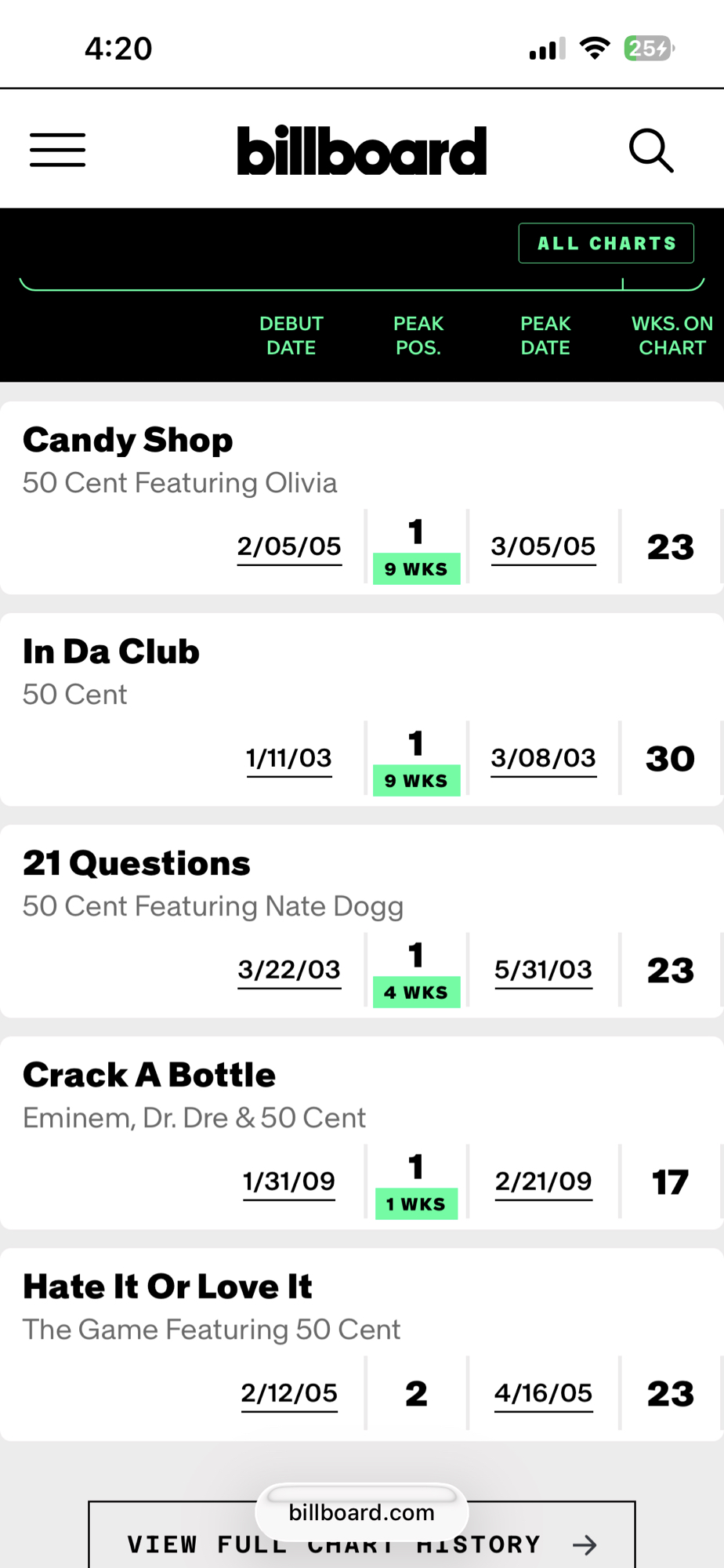Image resolution: width=724 pixels, height=1568 pixels.
Task: Open 21 Questions debut date 3/22/03
Action: tap(289, 970)
